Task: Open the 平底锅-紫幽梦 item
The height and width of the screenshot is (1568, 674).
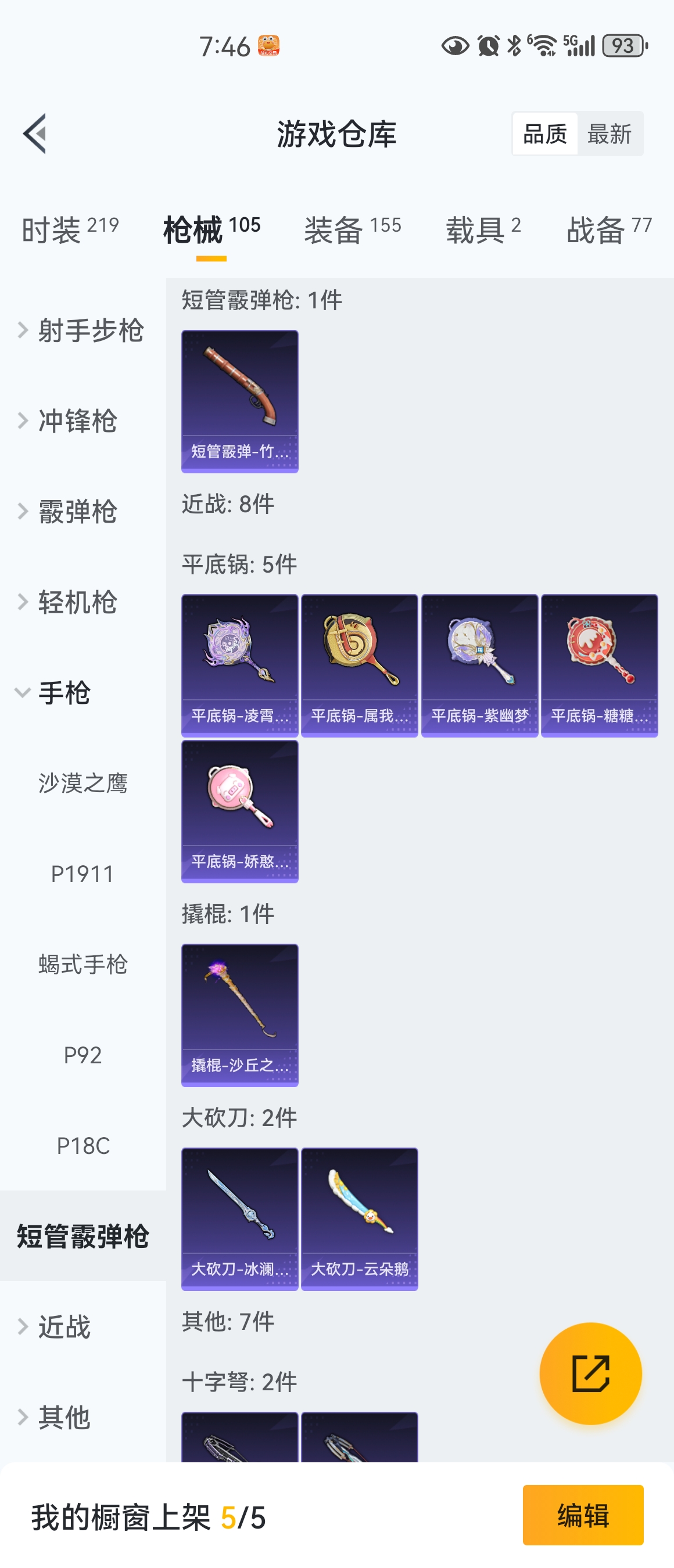Action: pyautogui.click(x=479, y=666)
